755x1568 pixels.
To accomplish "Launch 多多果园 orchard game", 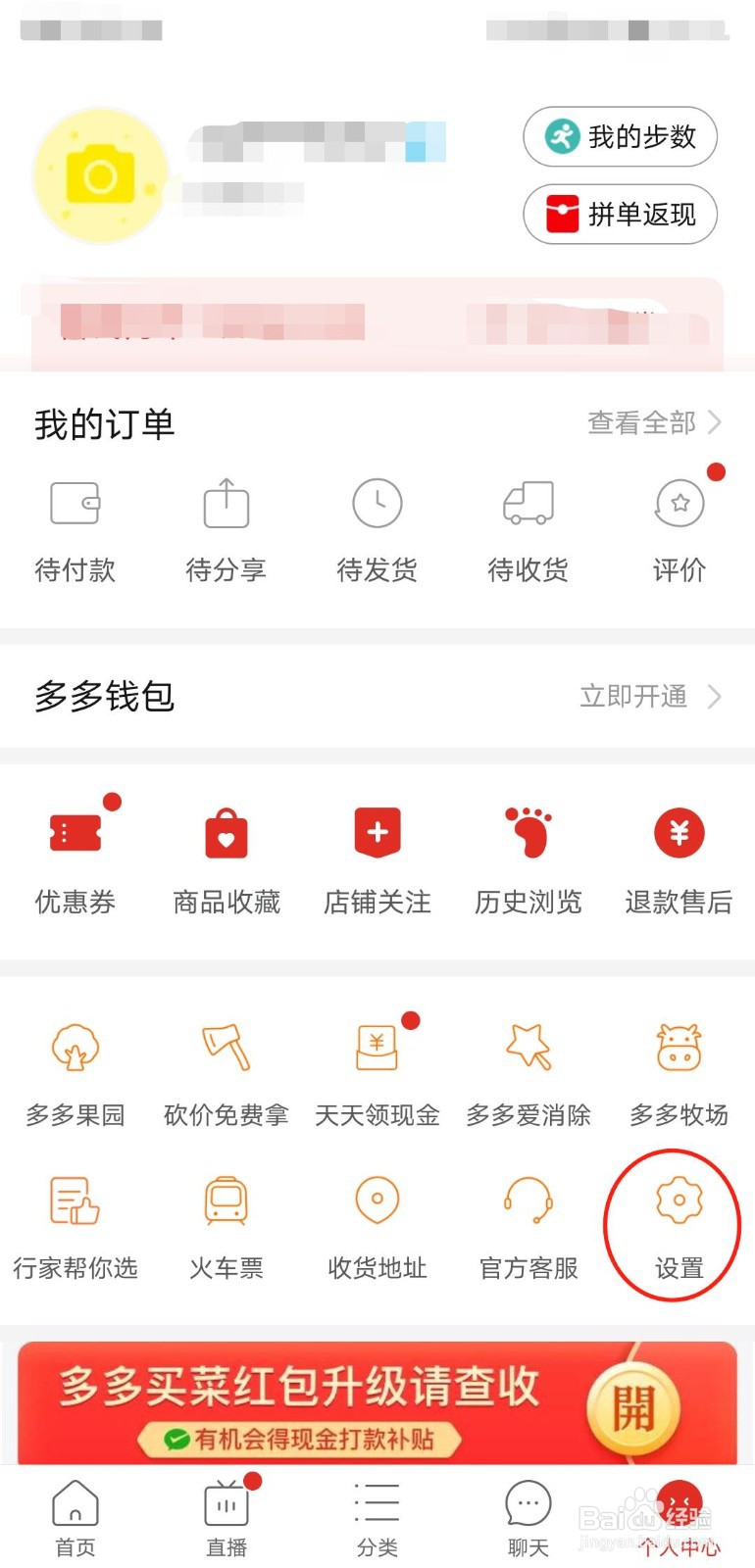I will pyautogui.click(x=75, y=1073).
